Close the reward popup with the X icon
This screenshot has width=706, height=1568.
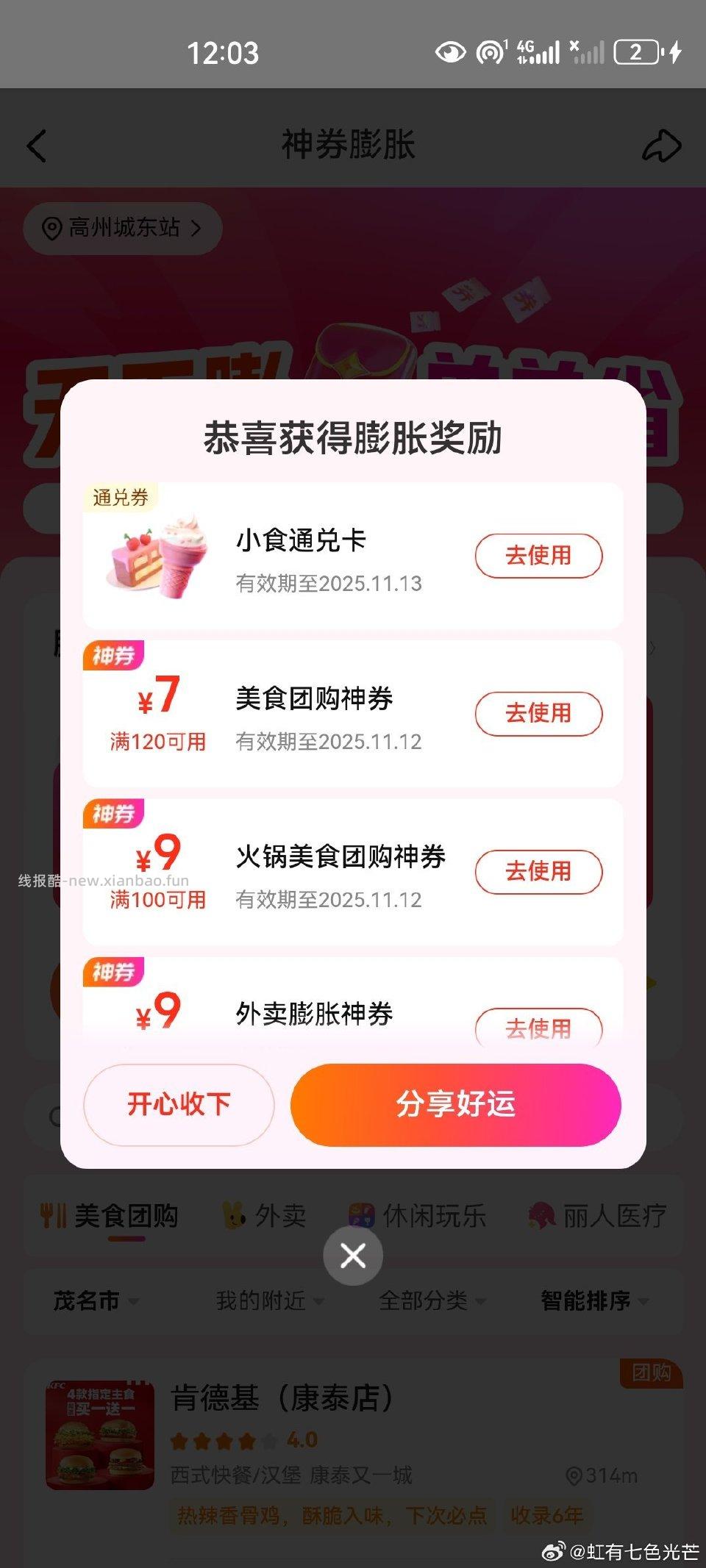click(352, 1256)
